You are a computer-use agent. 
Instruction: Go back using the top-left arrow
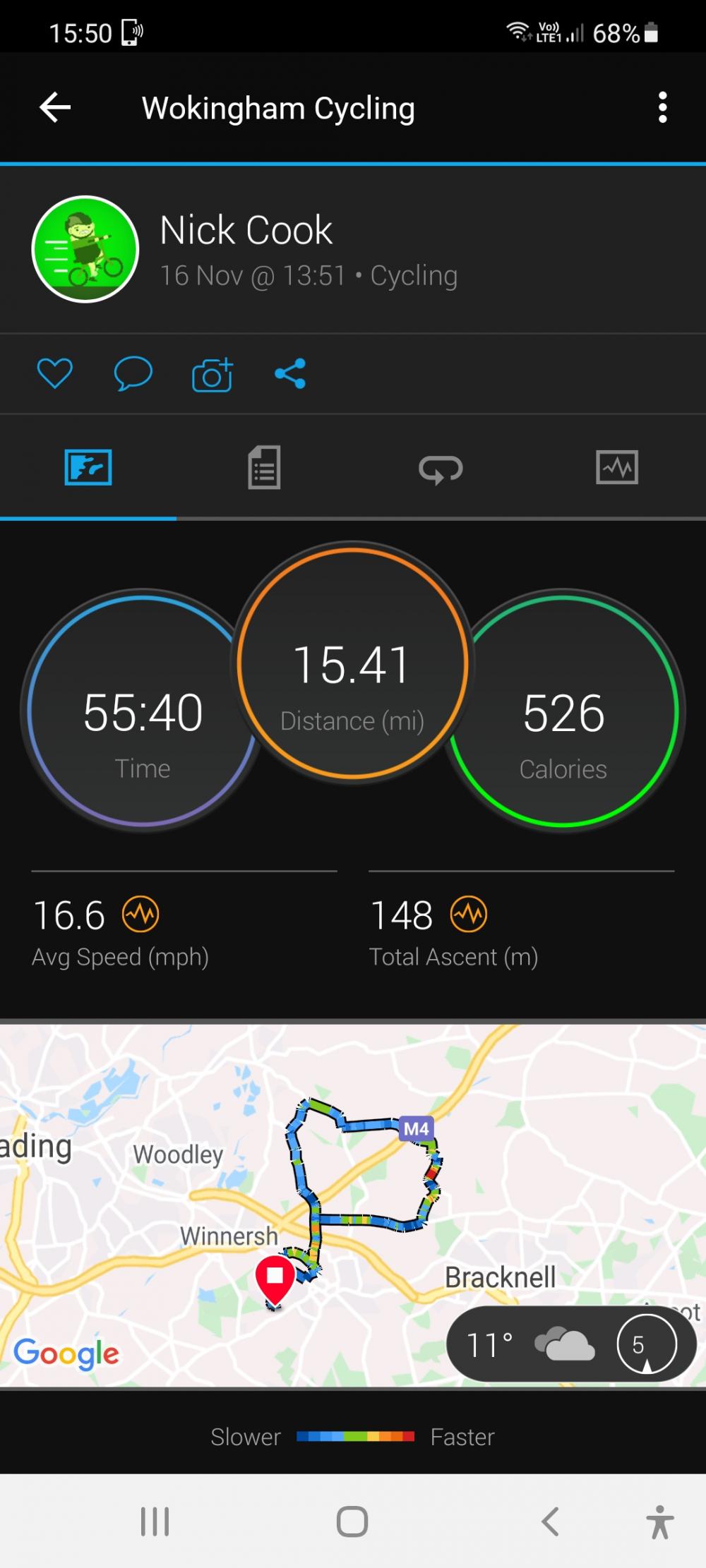[55, 108]
